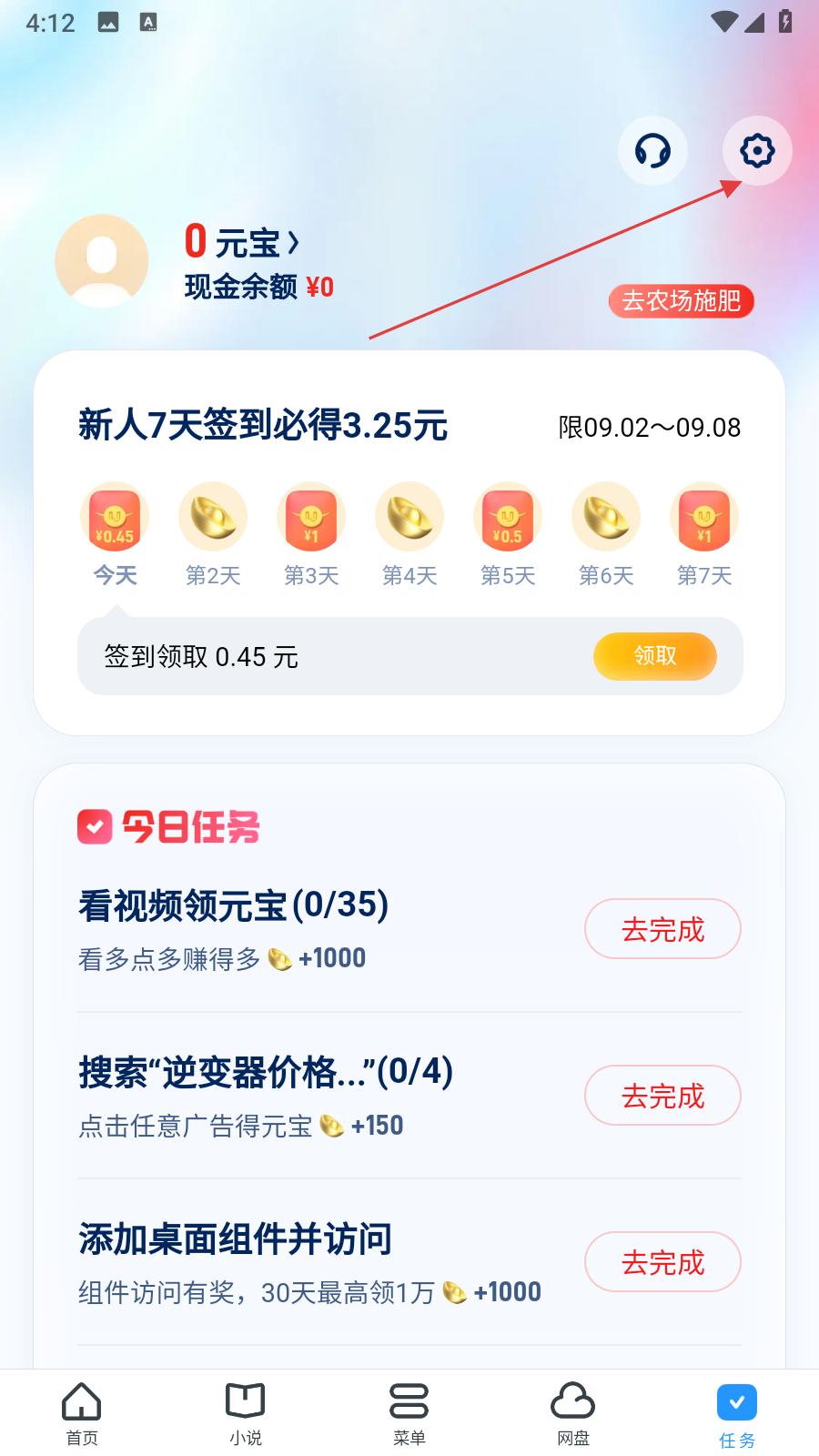Go complete the 添加桌面组件并访问 task
The image size is (819, 1456).
662,1262
